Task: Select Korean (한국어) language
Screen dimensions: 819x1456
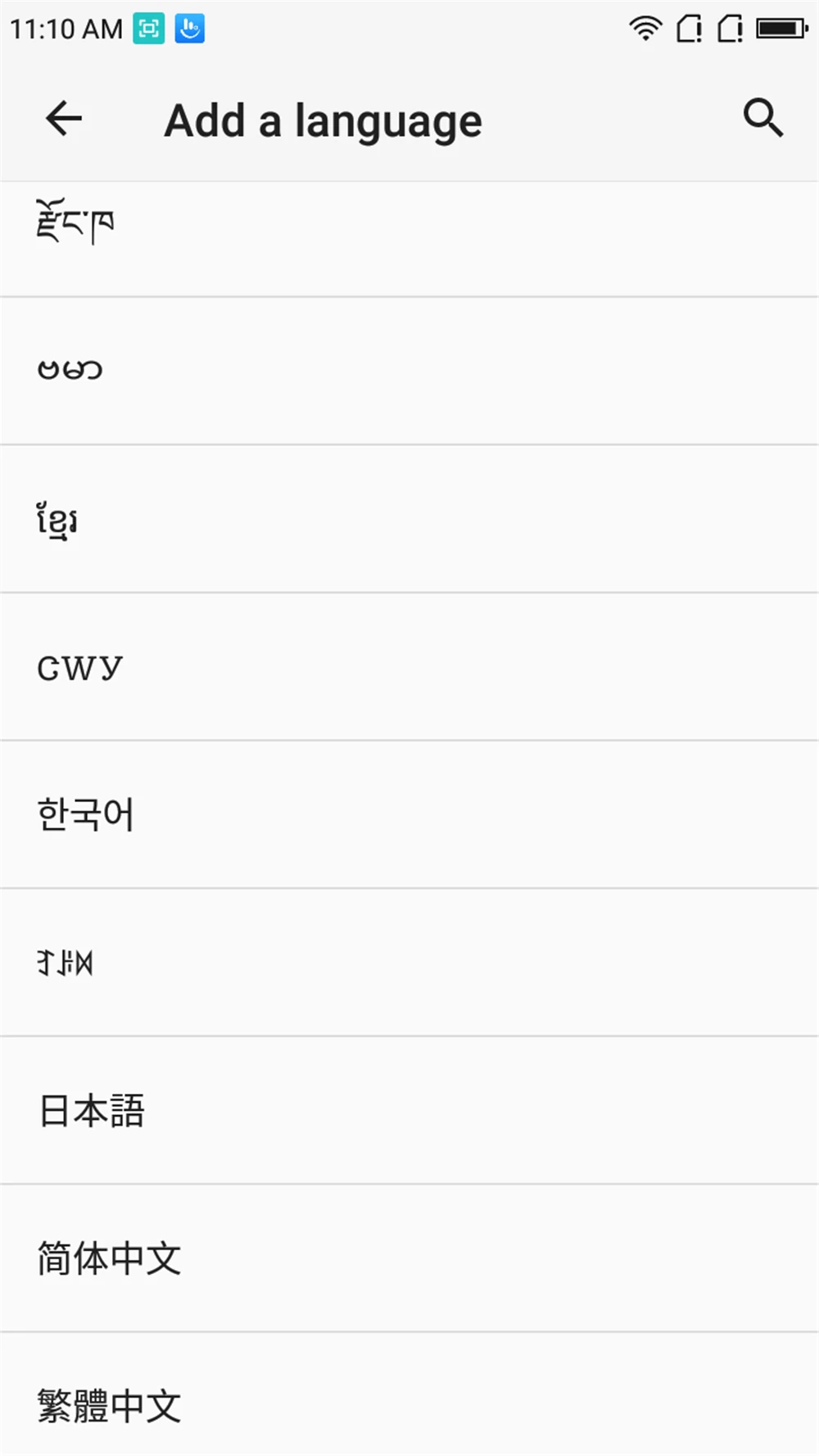Action: point(409,814)
